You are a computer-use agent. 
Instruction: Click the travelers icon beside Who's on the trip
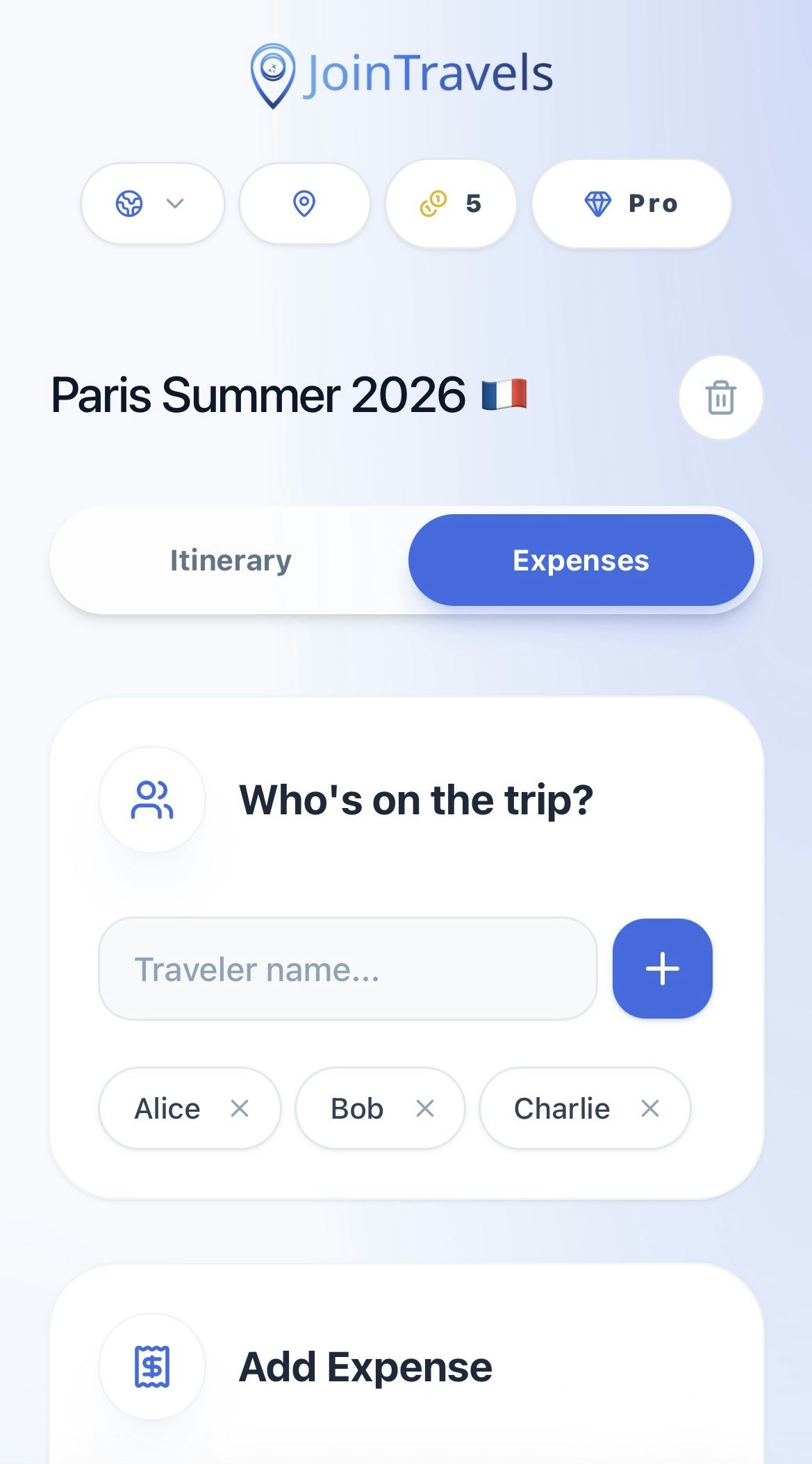151,800
